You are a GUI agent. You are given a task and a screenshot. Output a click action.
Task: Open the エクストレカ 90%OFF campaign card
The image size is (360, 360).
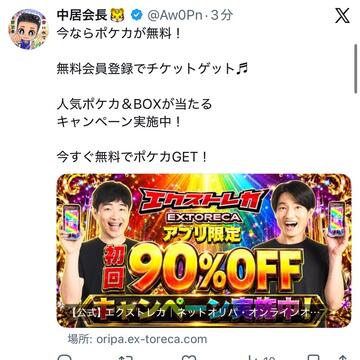coord(204,250)
